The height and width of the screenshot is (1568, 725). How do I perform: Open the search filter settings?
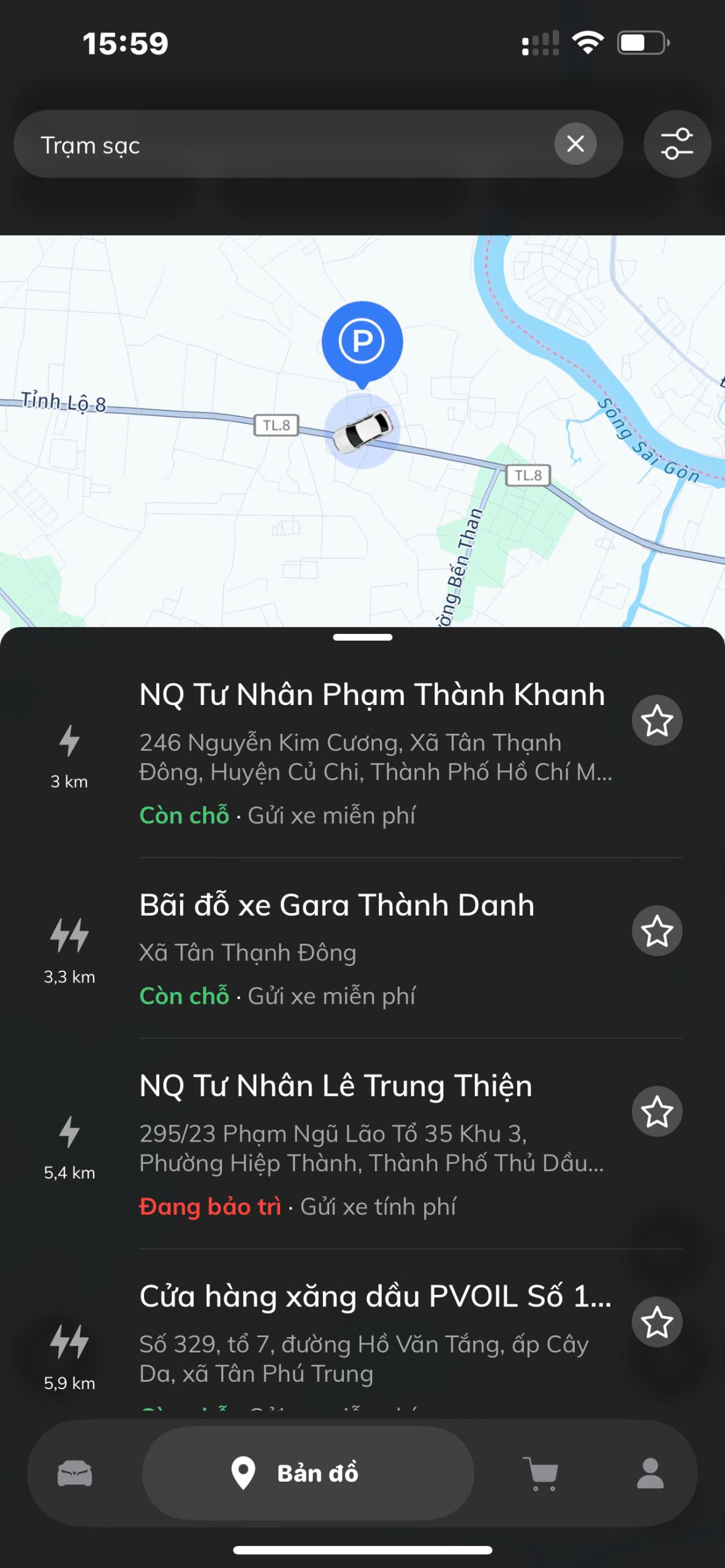(x=677, y=145)
